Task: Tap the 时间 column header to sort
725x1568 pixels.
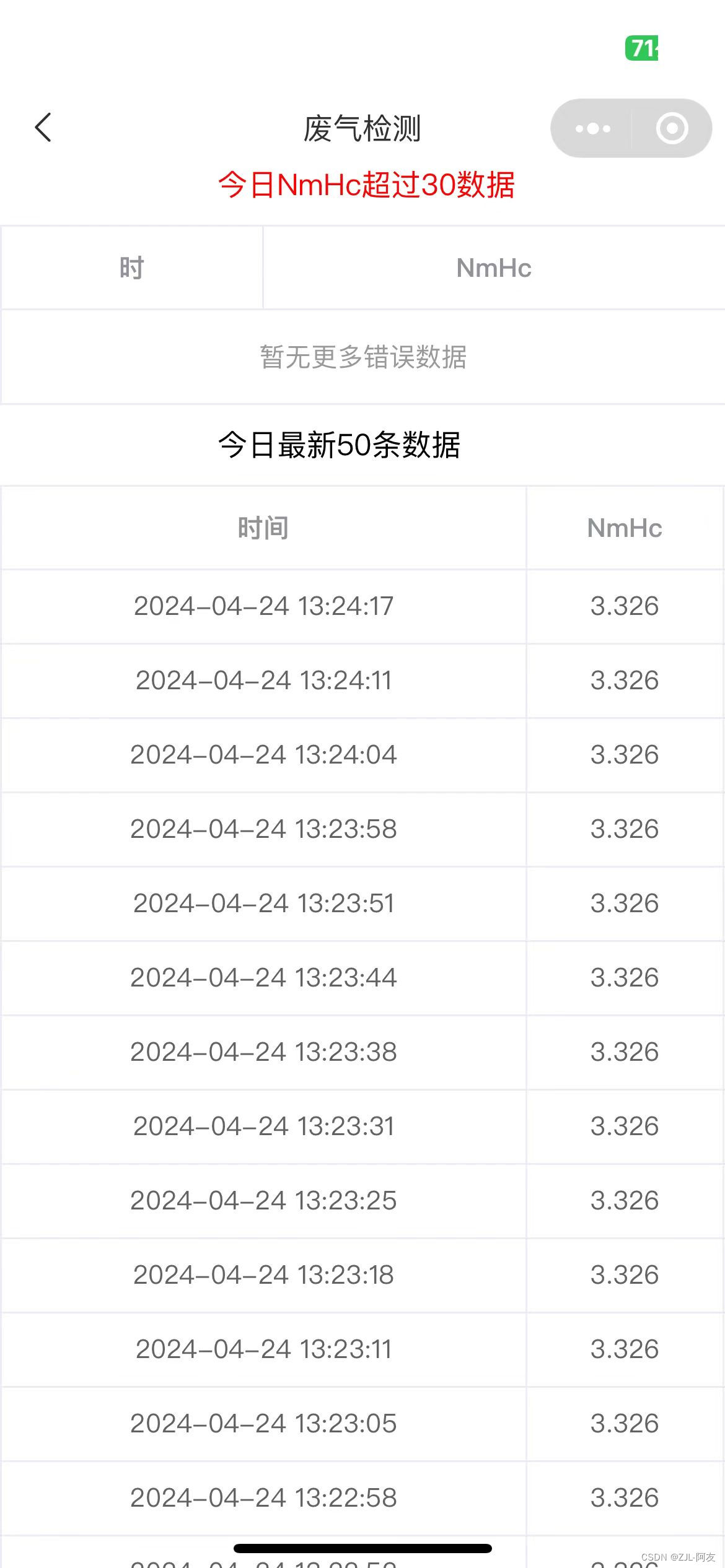Action: coord(263,527)
